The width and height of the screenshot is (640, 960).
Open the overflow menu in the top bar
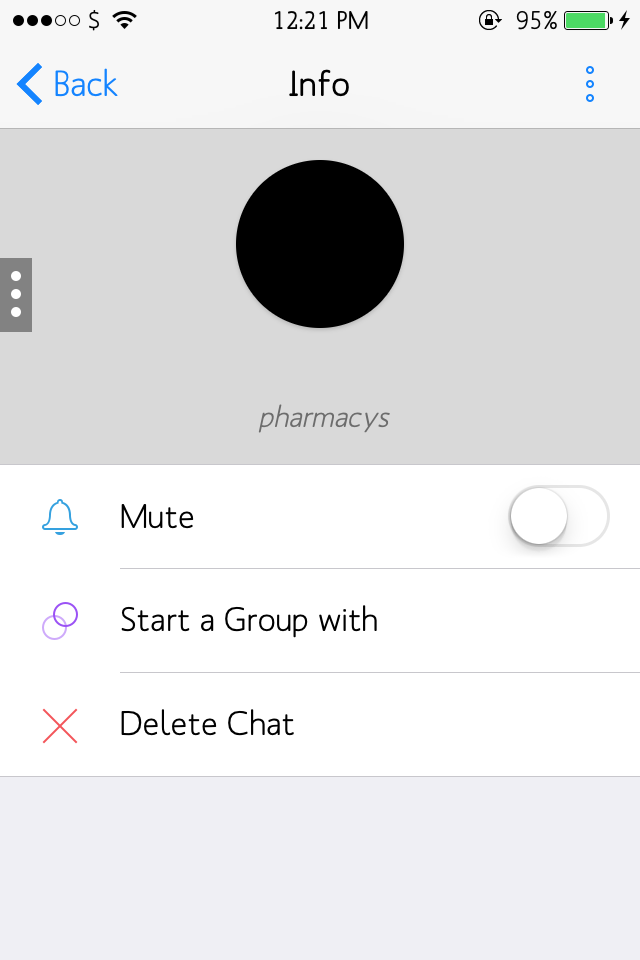coord(590,84)
